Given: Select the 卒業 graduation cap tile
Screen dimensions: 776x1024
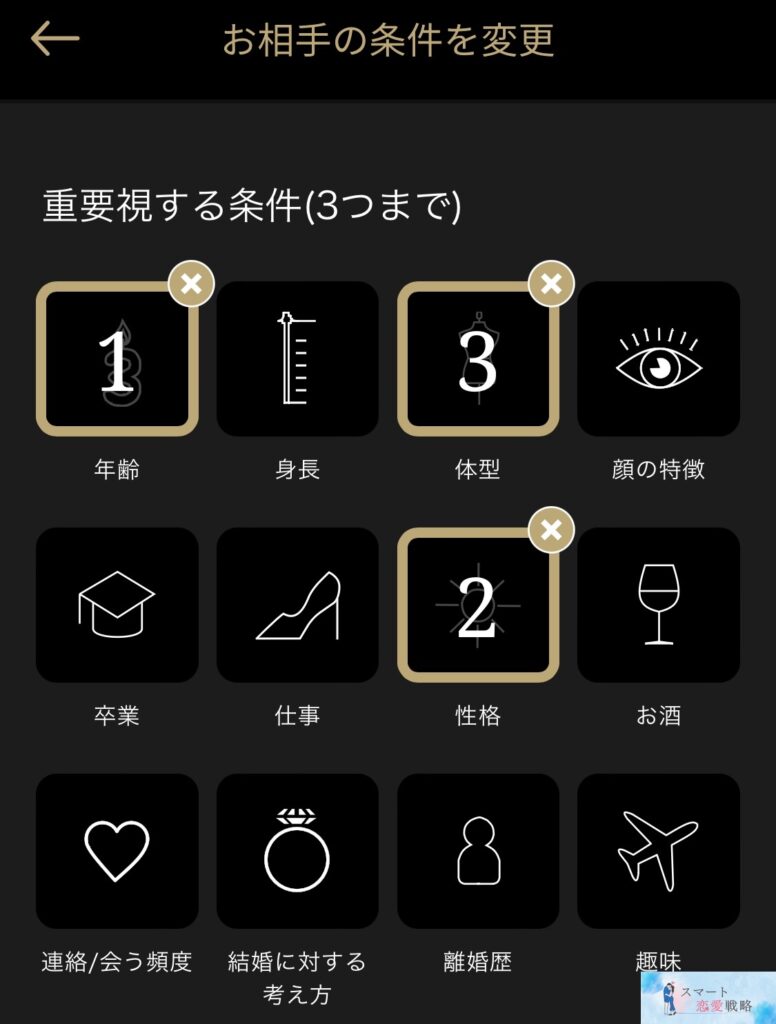Looking at the screenshot, I should pos(117,605).
